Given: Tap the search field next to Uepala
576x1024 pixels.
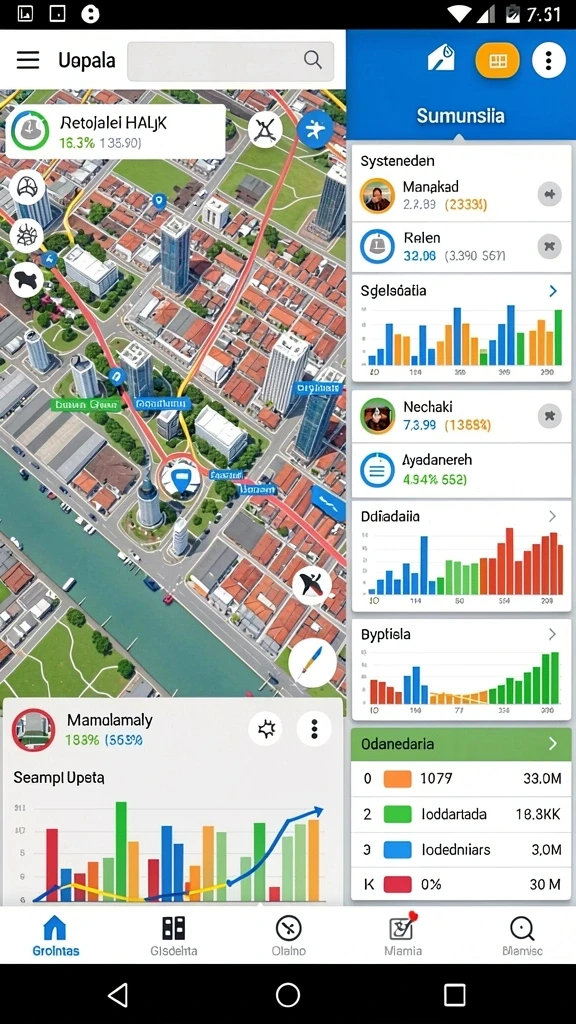Looking at the screenshot, I should (x=231, y=61).
